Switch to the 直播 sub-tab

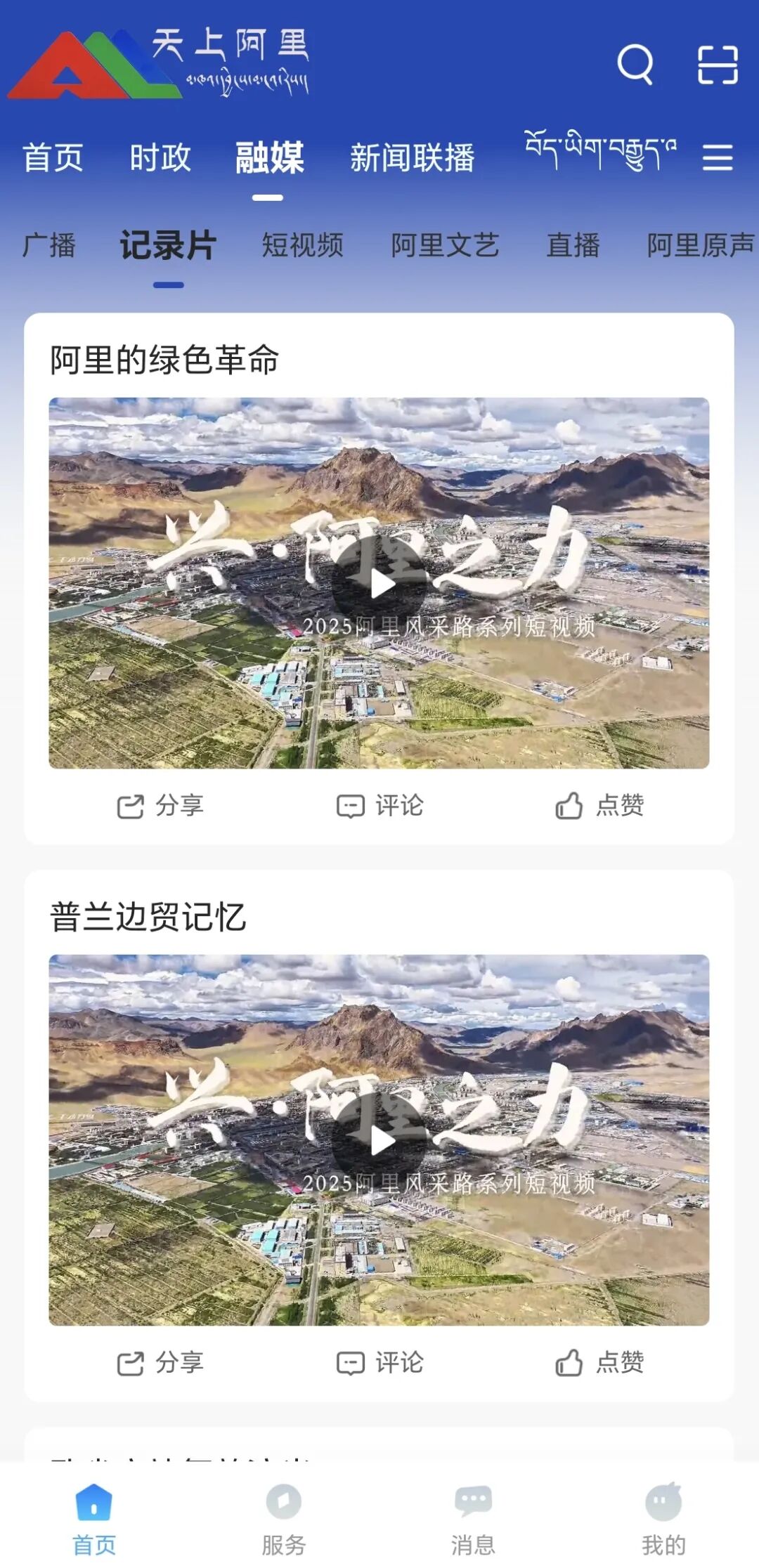click(x=573, y=246)
